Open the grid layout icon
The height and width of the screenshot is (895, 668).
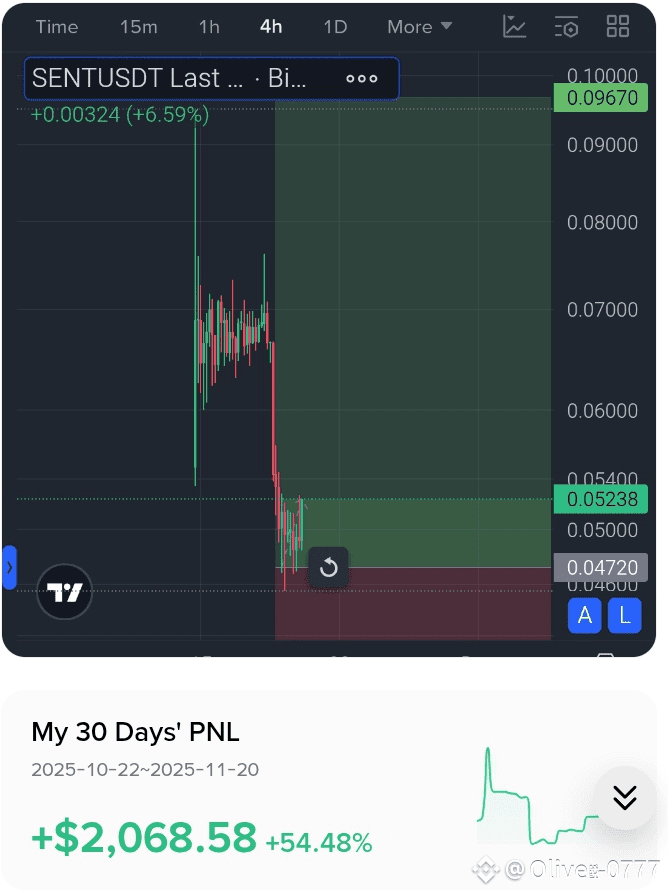point(618,27)
